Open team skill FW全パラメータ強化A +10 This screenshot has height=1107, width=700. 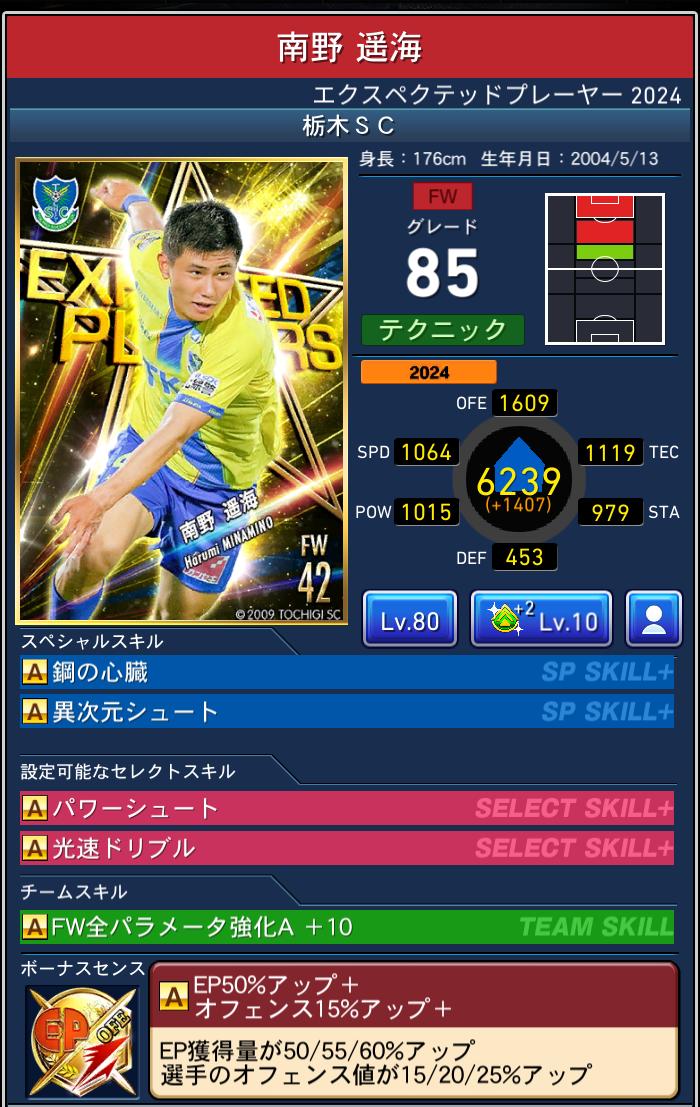[x=346, y=927]
